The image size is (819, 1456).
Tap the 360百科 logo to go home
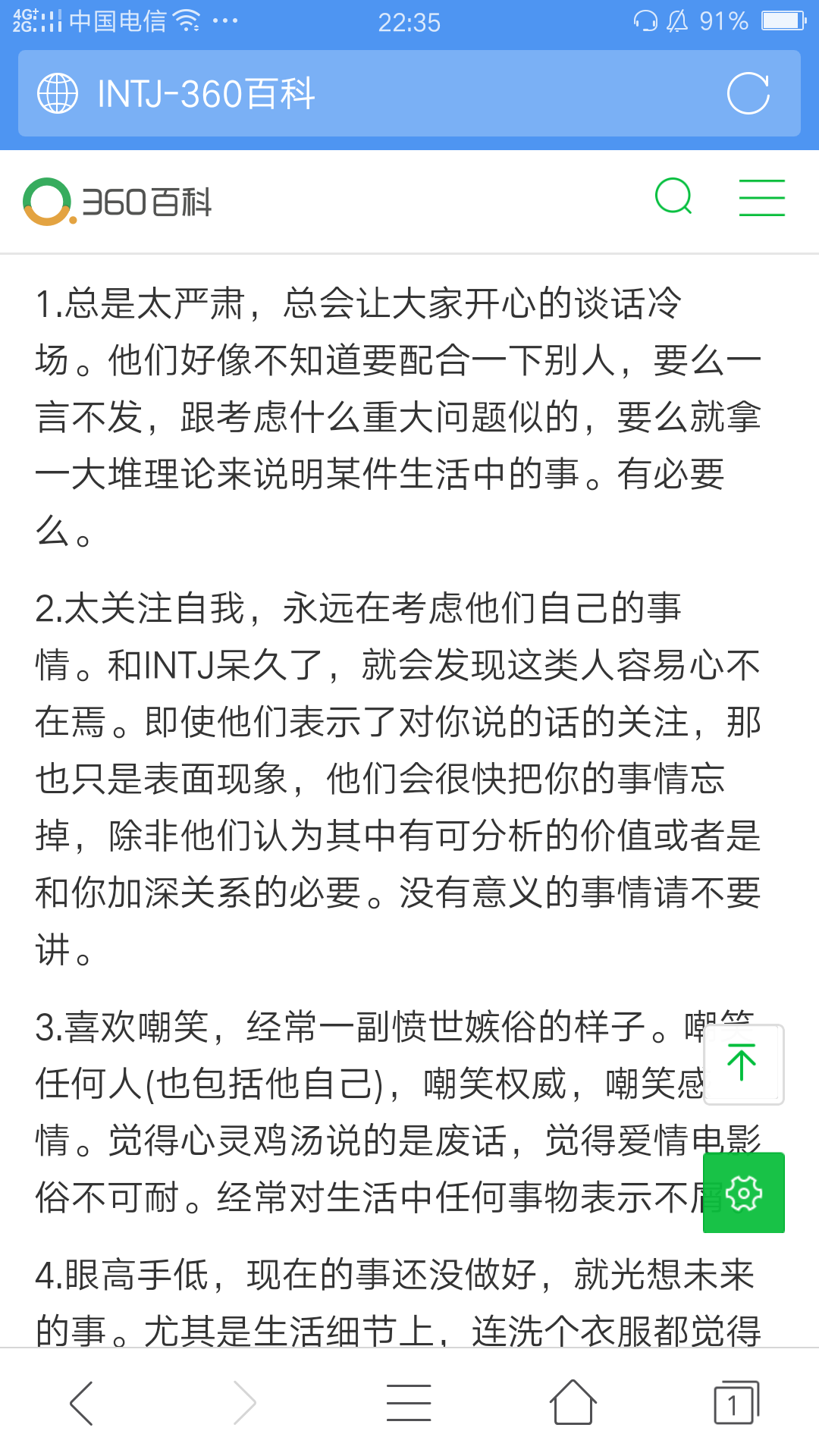click(118, 202)
